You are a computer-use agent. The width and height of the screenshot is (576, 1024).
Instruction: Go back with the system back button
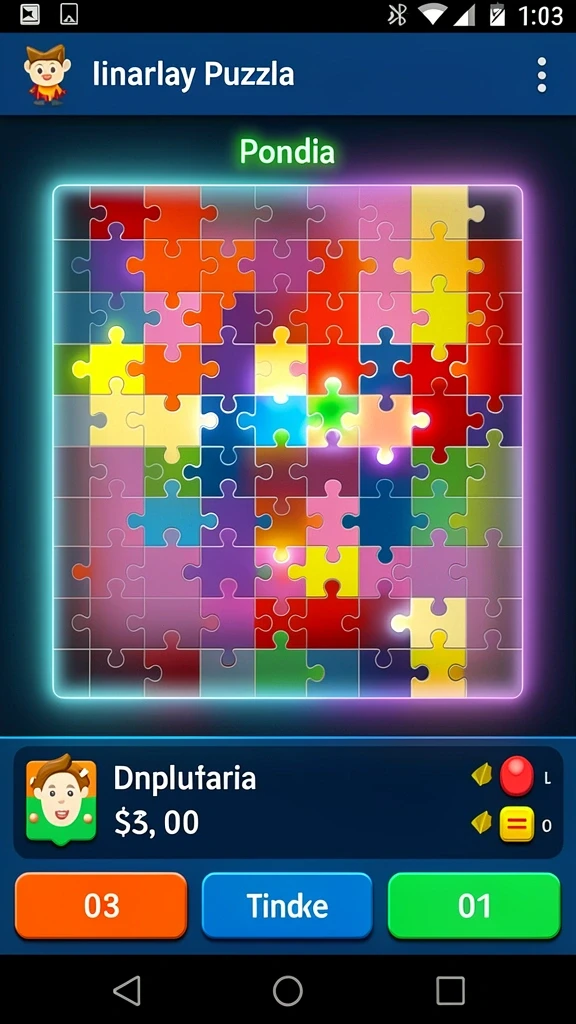(x=127, y=990)
